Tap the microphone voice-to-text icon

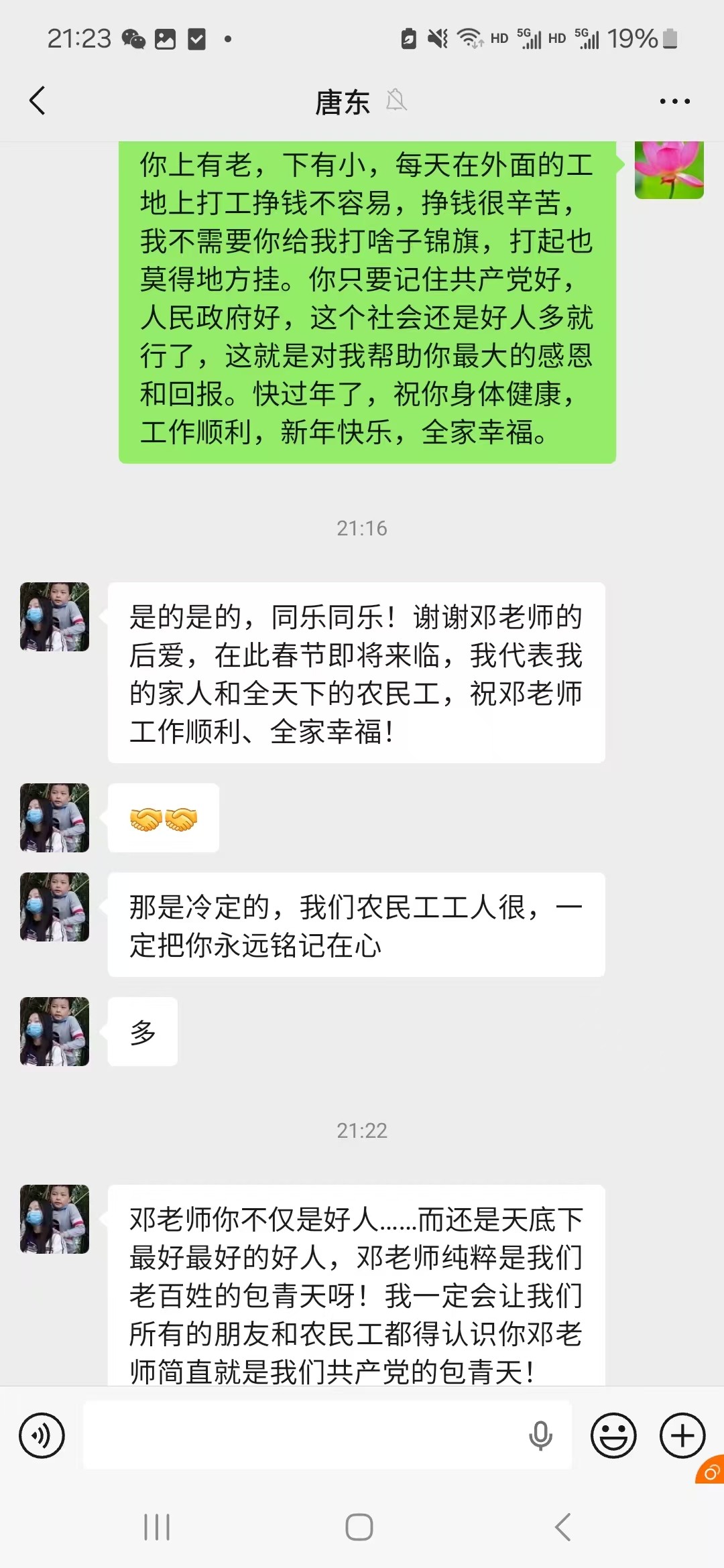pos(540,1435)
